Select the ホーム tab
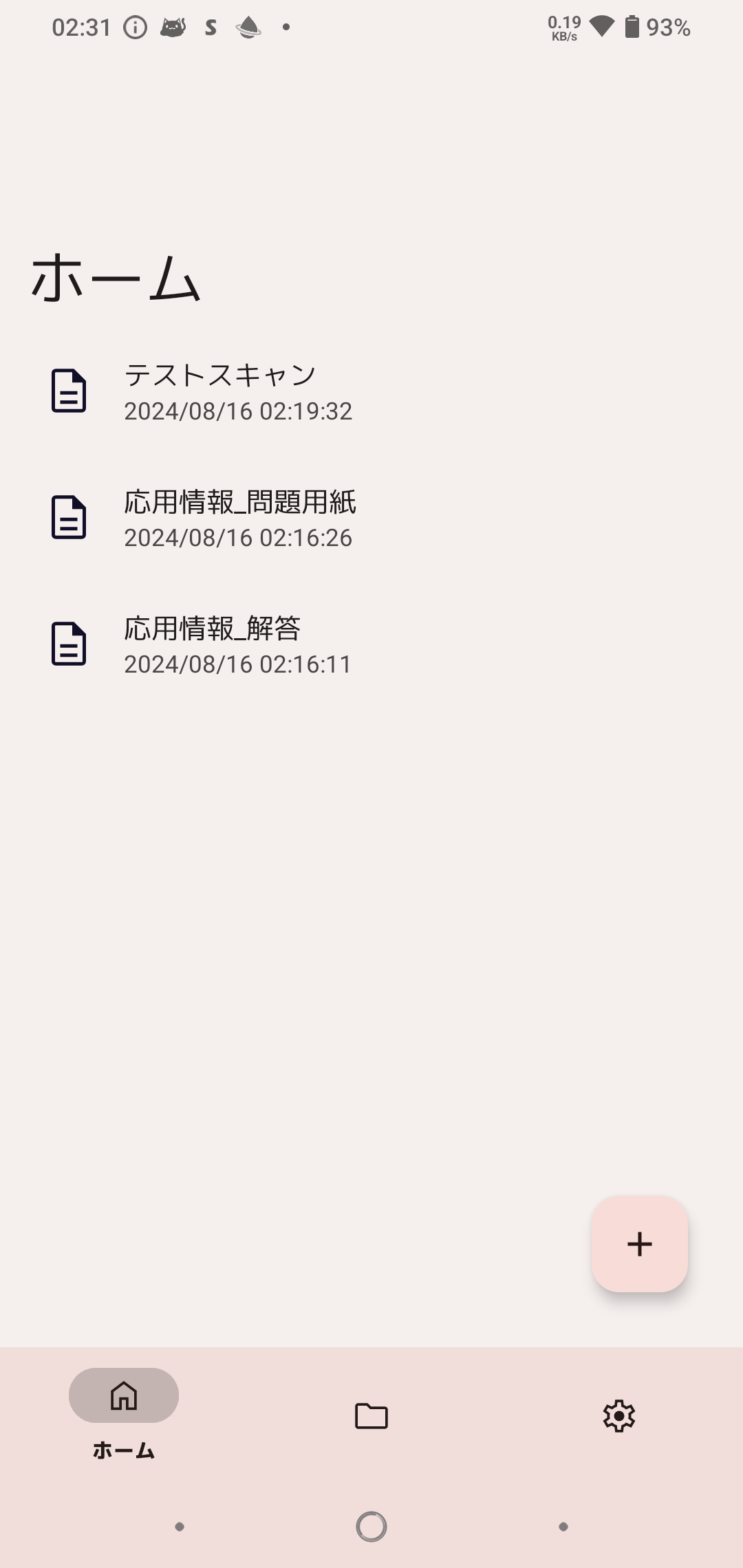Viewport: 743px width, 1568px height. (124, 1416)
